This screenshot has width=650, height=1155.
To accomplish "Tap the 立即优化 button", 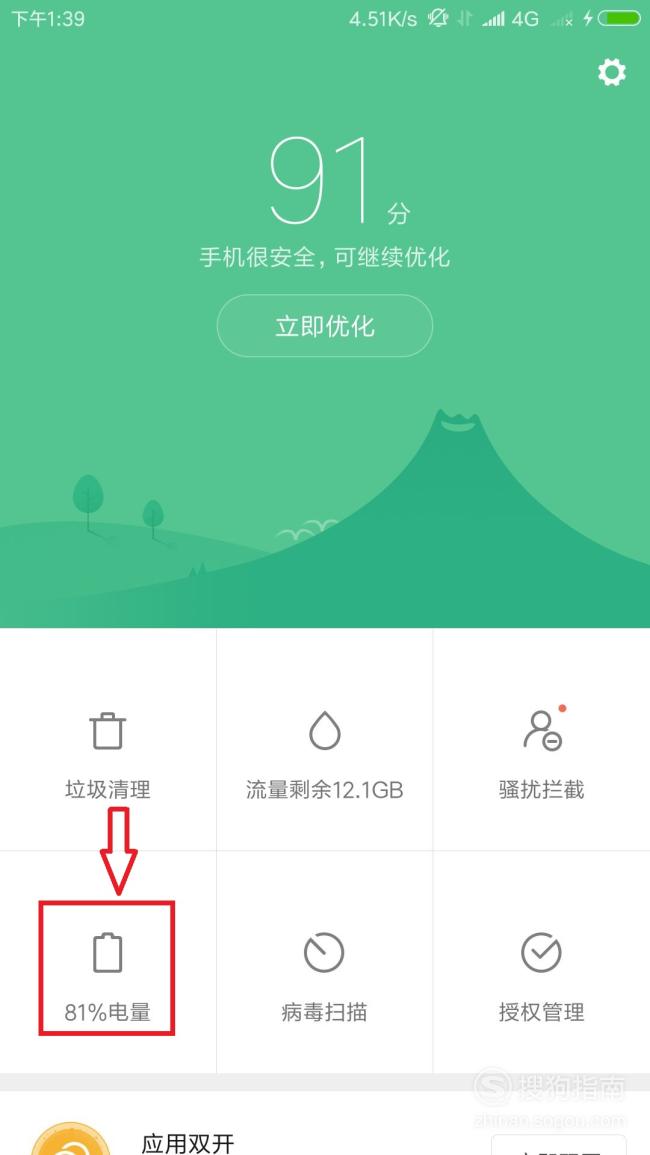I will (x=325, y=326).
